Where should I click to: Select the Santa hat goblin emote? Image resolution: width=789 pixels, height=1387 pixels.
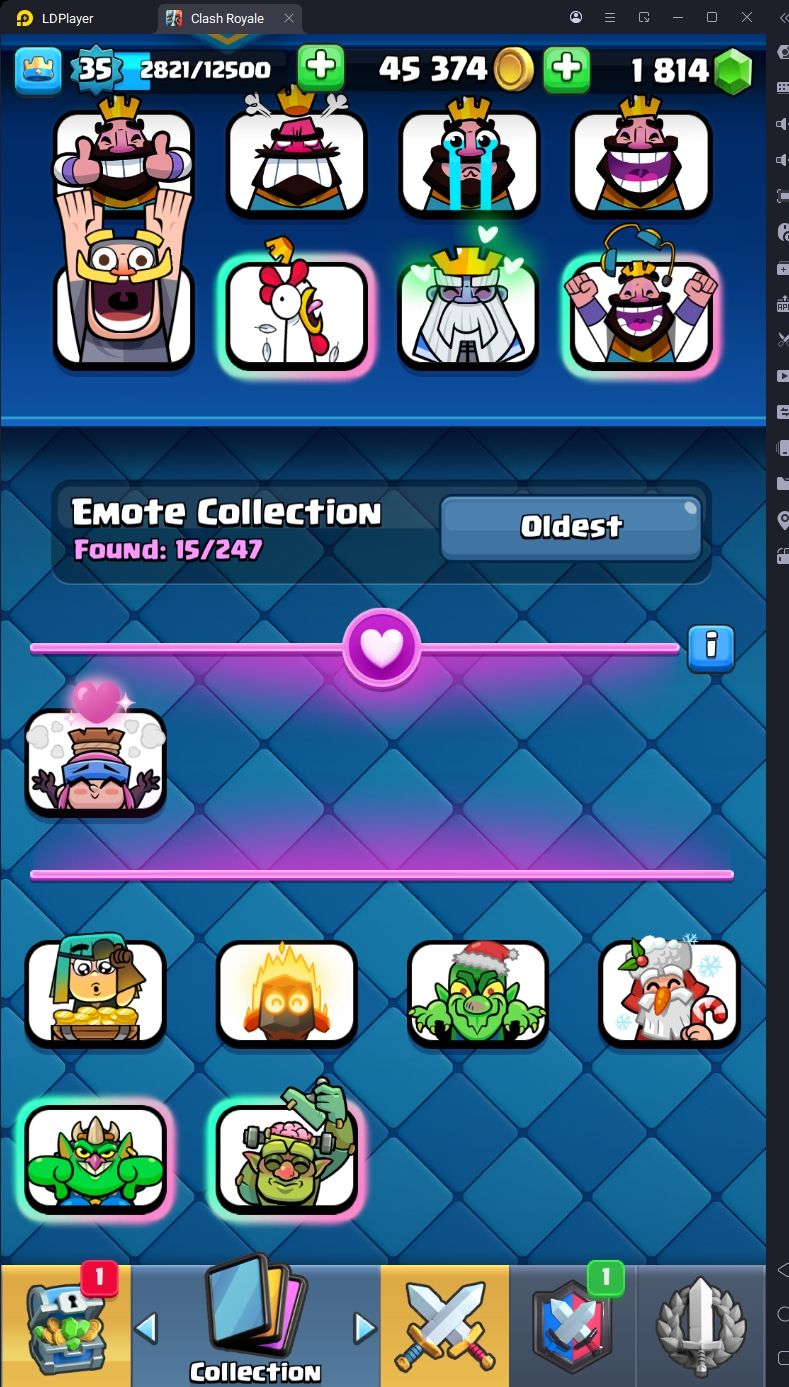[x=478, y=993]
